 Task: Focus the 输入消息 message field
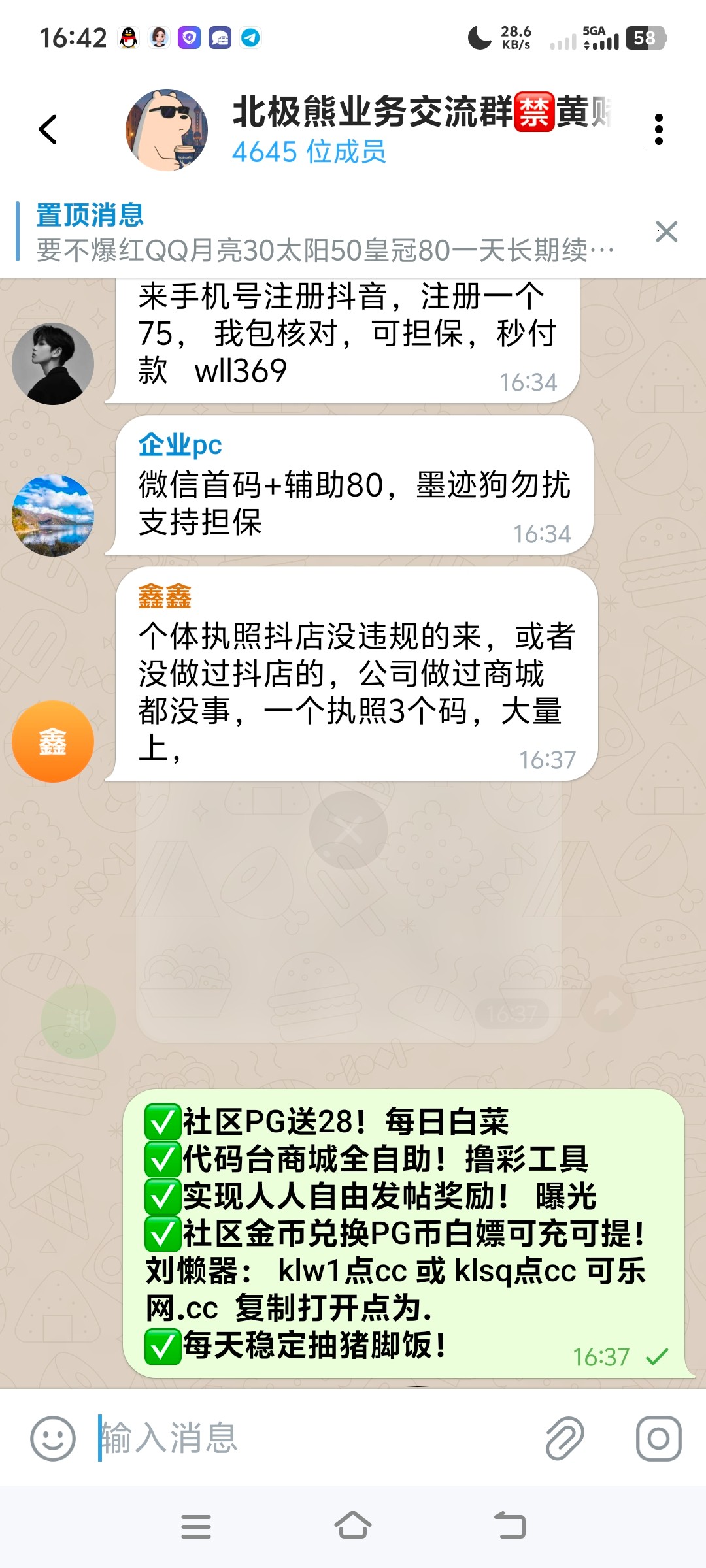[x=314, y=1438]
